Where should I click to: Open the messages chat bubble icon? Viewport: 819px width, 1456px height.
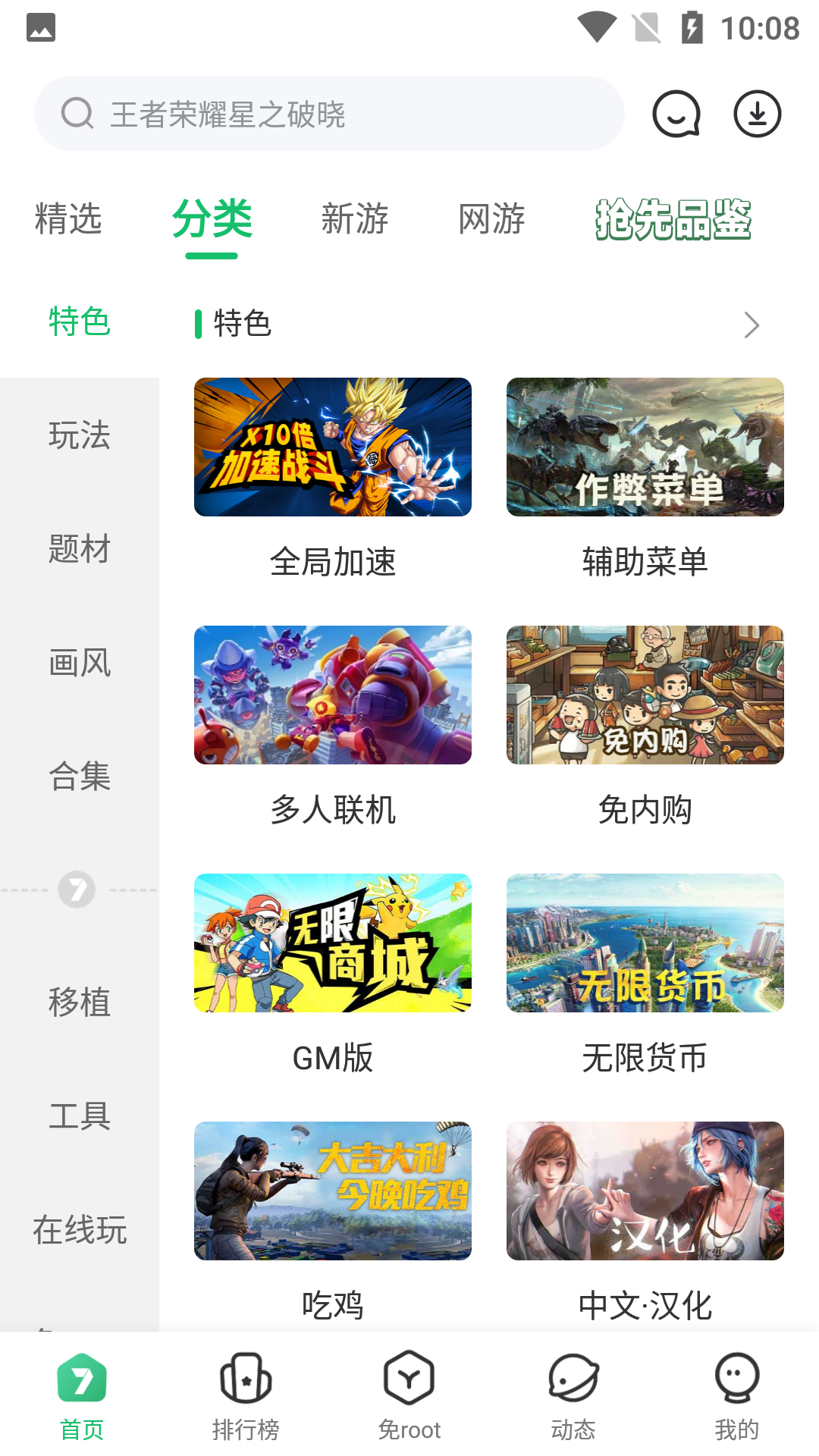point(676,114)
